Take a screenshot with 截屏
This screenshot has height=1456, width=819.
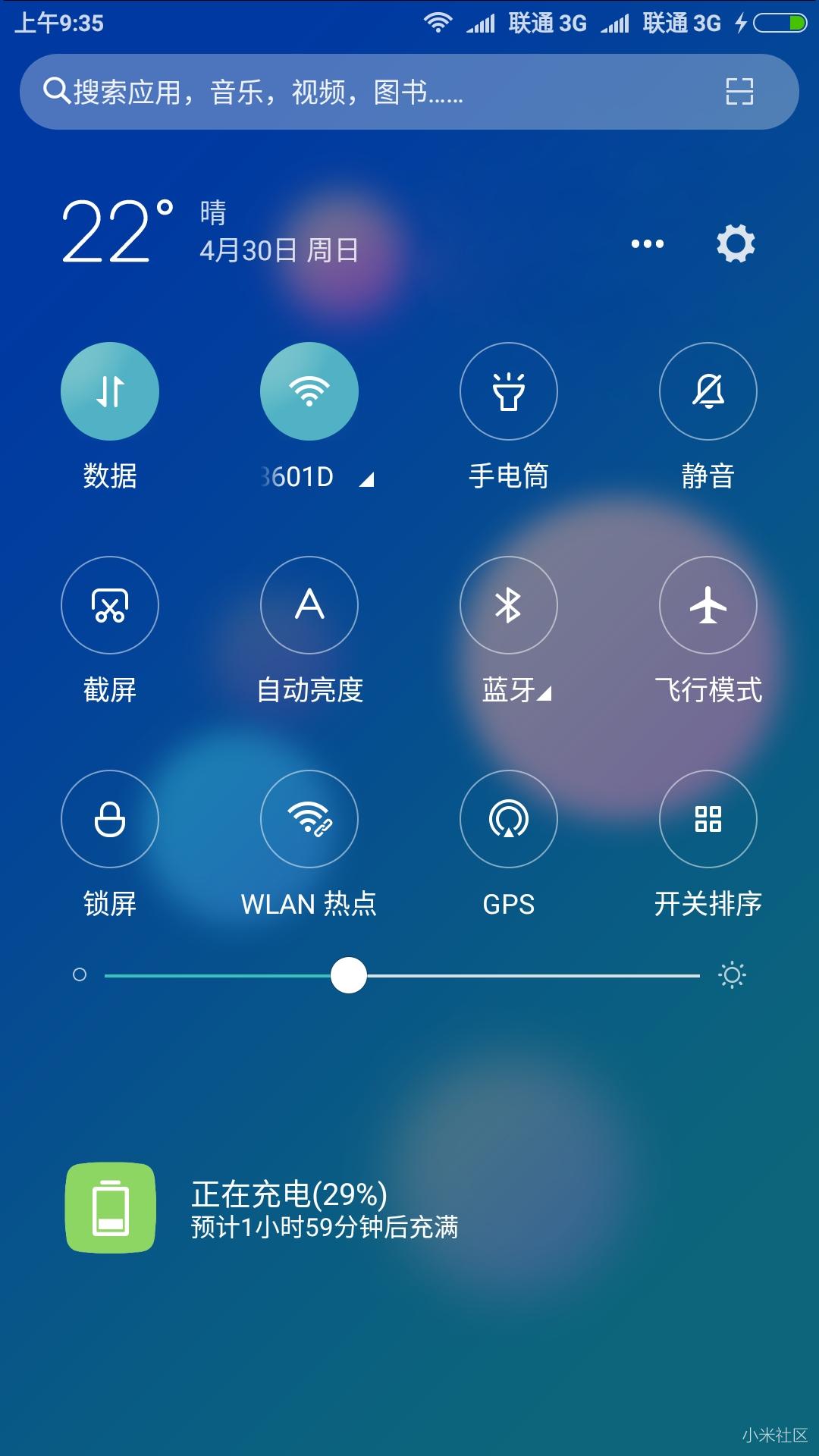click(110, 605)
